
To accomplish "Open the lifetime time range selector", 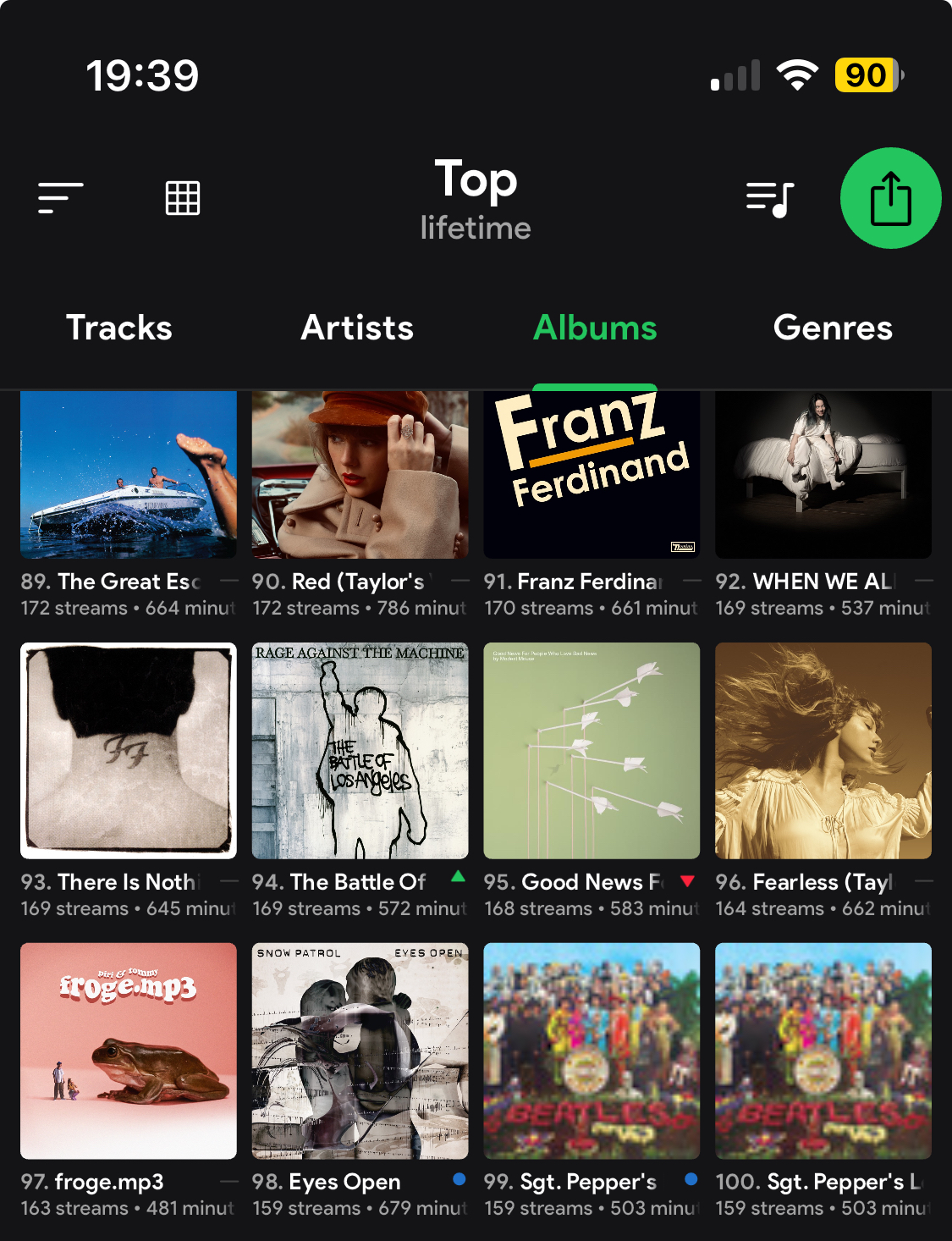I will click(476, 228).
